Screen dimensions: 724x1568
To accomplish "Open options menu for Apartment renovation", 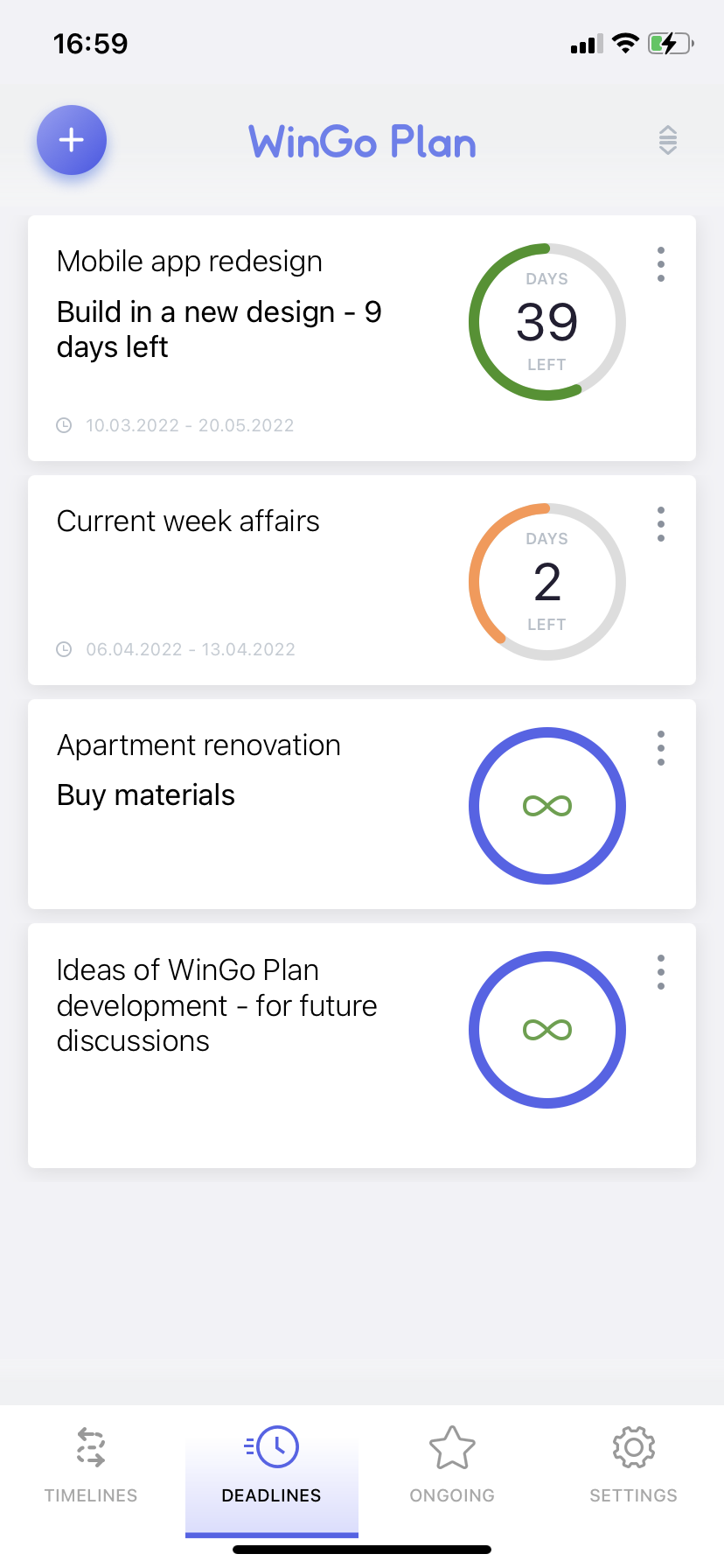I will (660, 748).
